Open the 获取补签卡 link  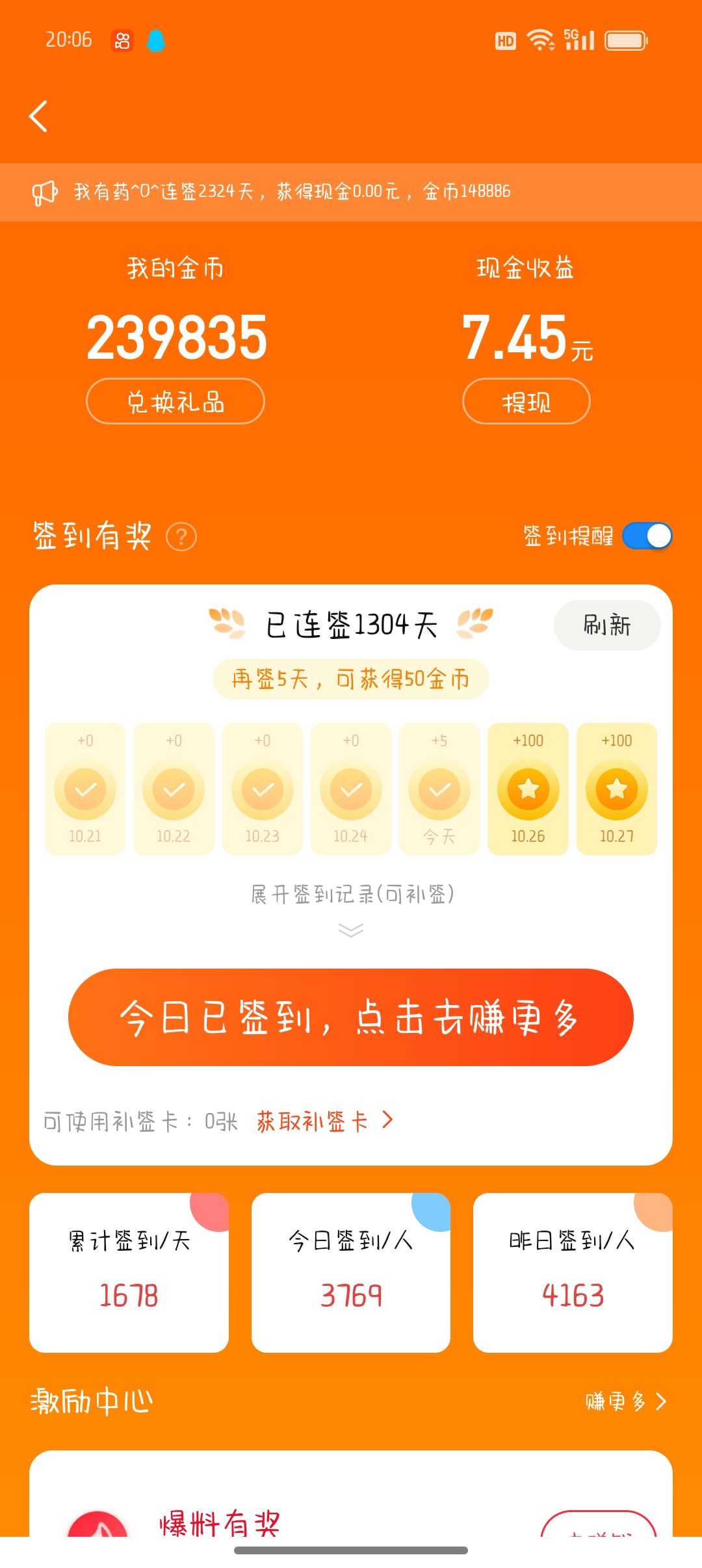(x=325, y=1121)
